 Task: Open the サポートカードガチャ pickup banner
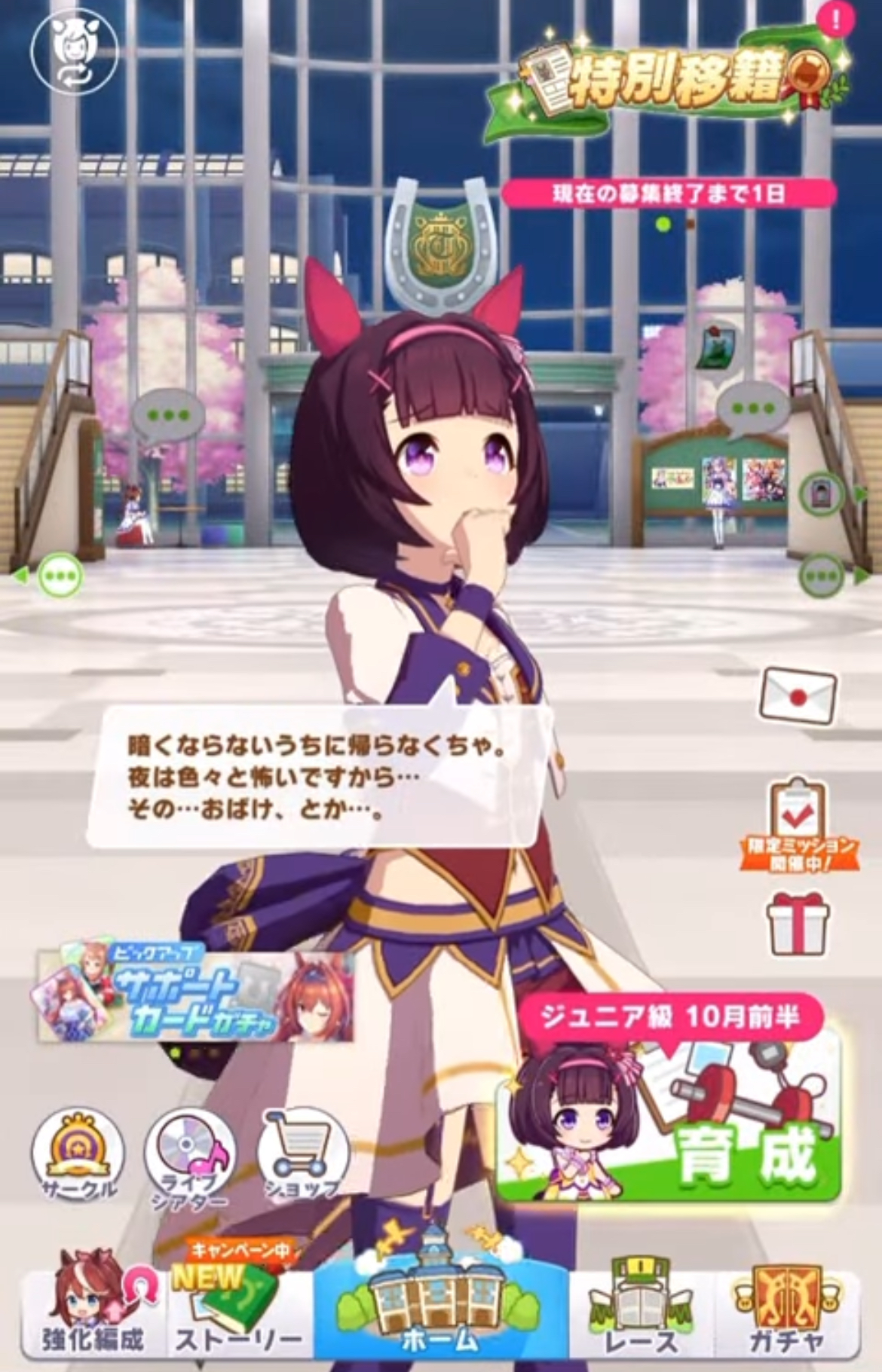click(194, 997)
